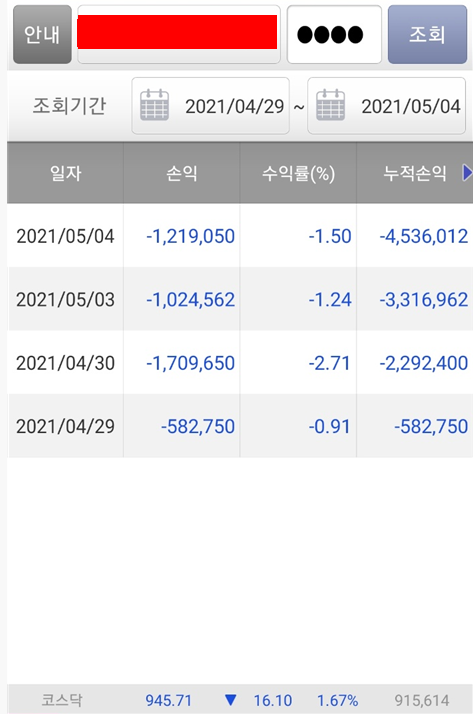Tap the masked password field
473x714 pixels.
(x=334, y=35)
